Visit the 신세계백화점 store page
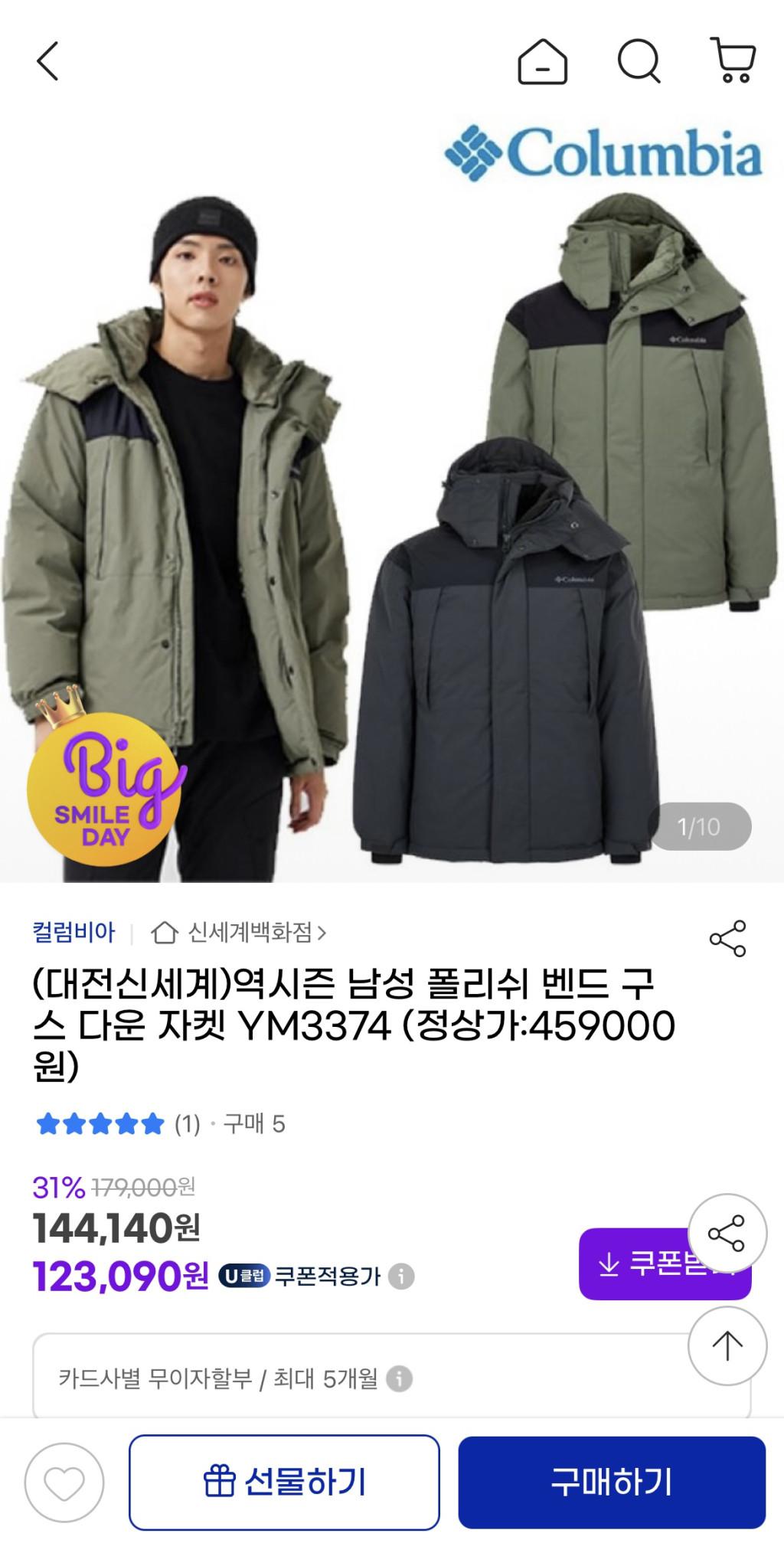The height and width of the screenshot is (1543, 784). pos(239,932)
